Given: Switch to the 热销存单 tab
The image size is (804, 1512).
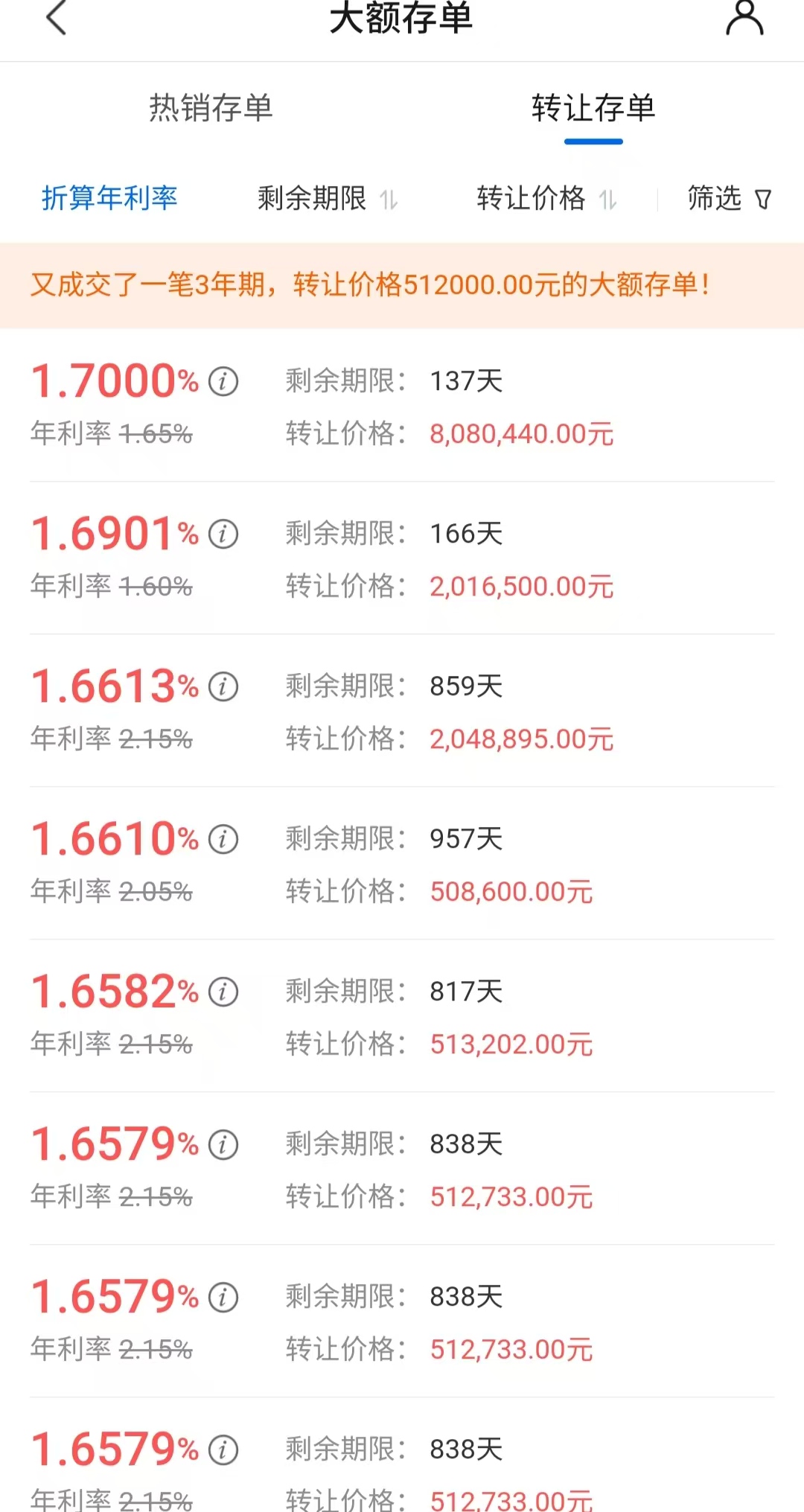Looking at the screenshot, I should point(211,109).
